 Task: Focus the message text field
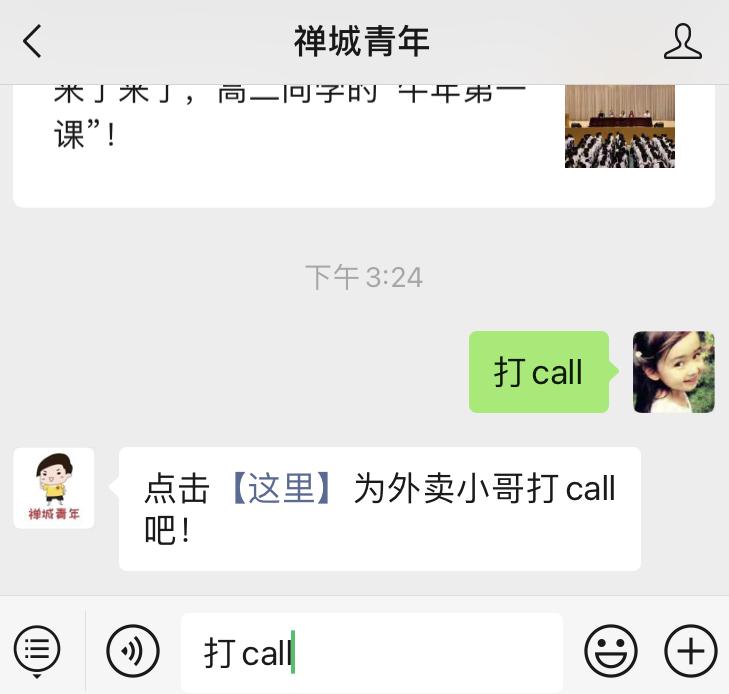click(400, 653)
